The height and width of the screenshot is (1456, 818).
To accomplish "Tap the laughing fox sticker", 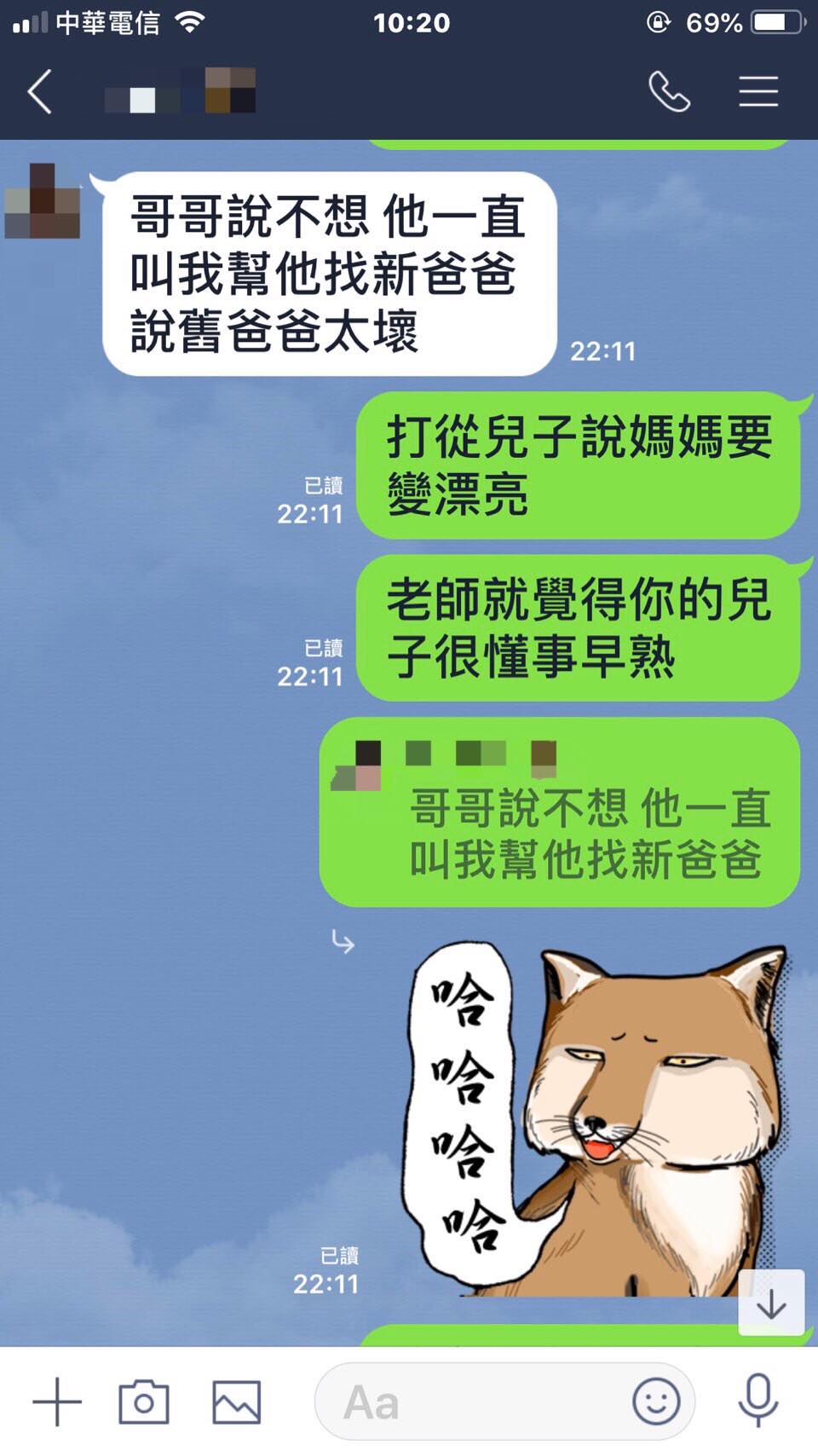I will [596, 1118].
